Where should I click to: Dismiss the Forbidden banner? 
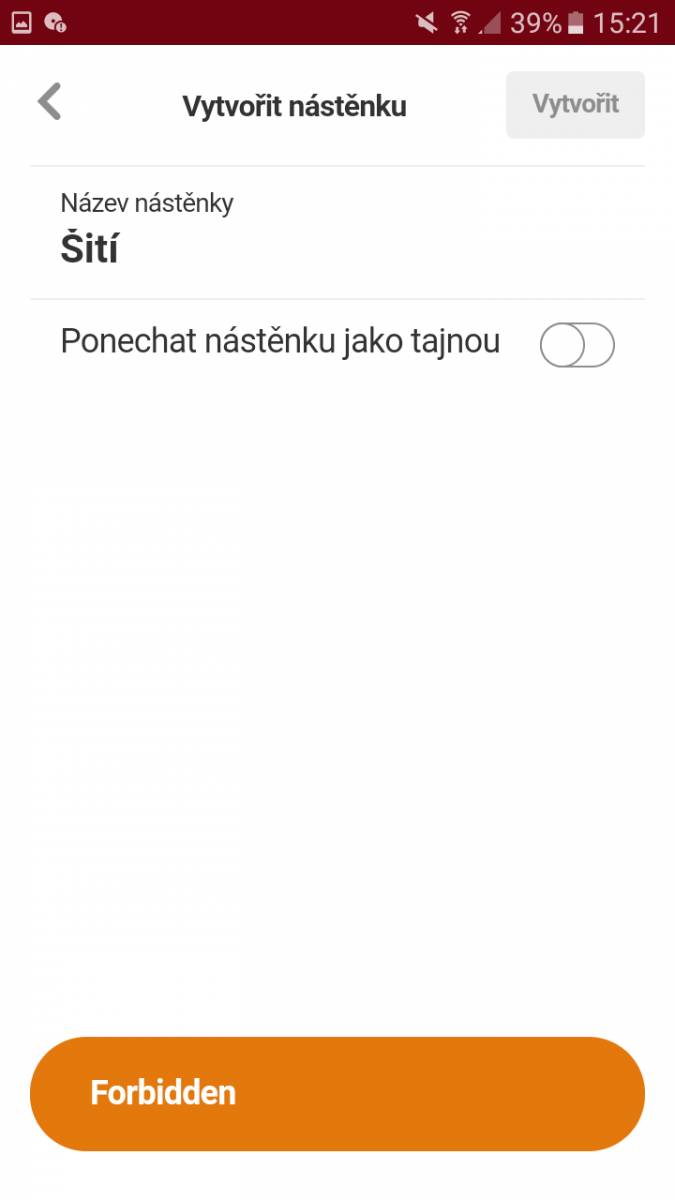[337, 1093]
